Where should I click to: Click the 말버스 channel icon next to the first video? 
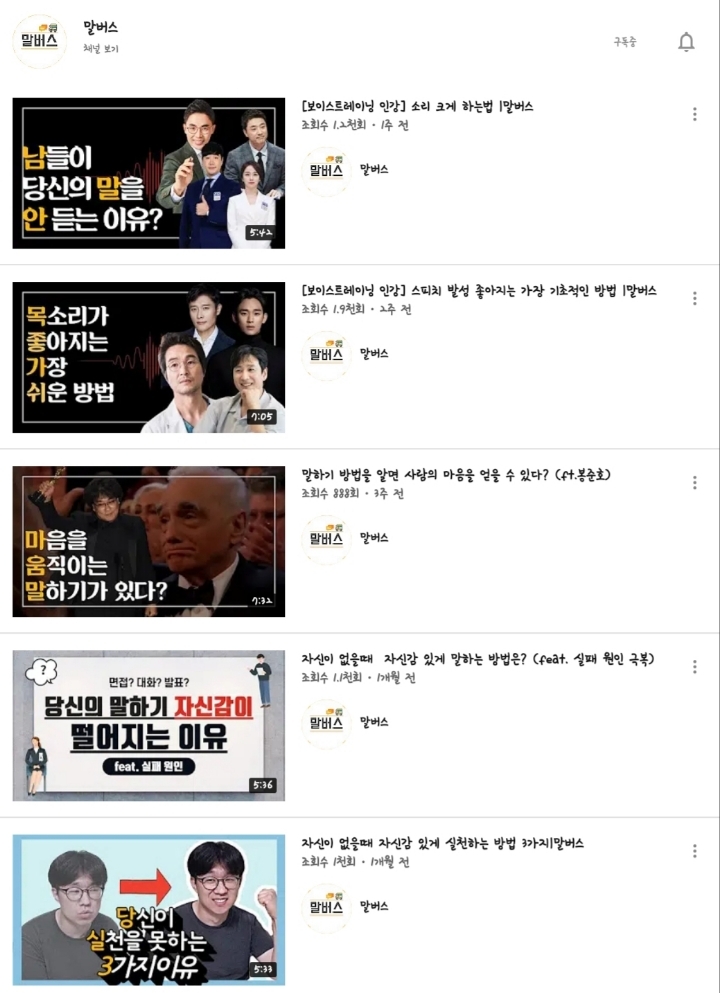click(325, 171)
